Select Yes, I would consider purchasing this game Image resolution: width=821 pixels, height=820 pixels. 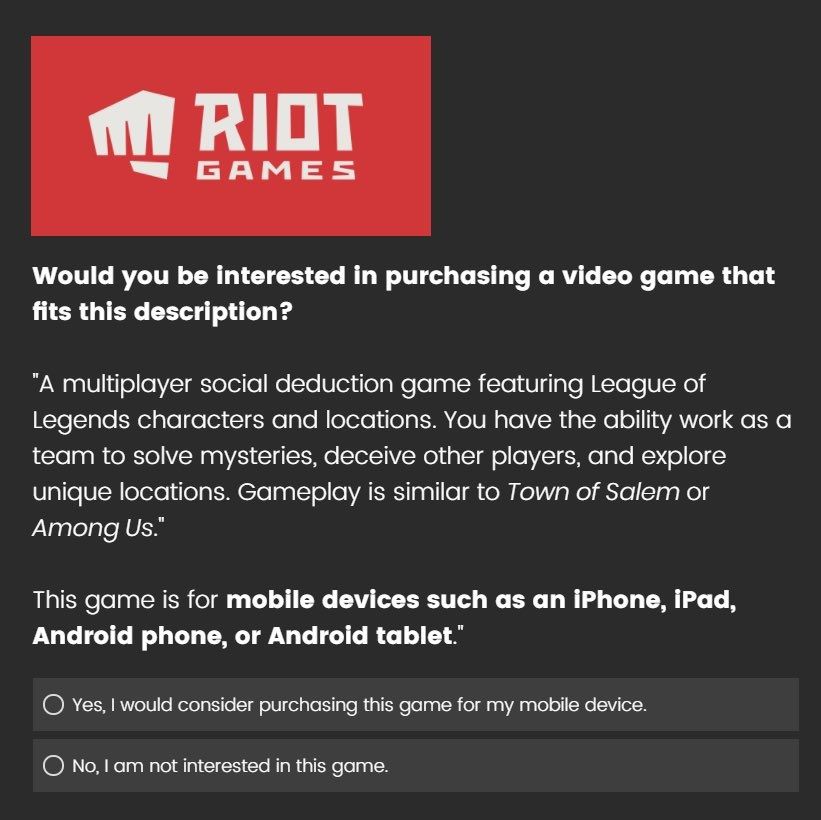pyautogui.click(x=54, y=705)
